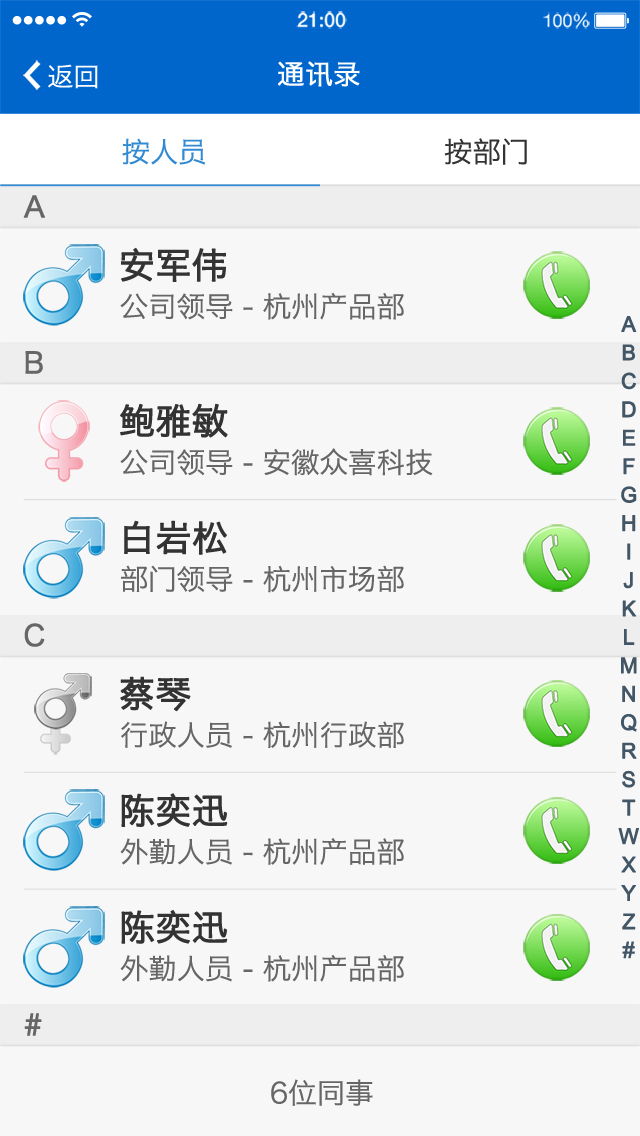Screen dimensions: 640x1136
Task: Call 安军伟 with the green phone icon
Action: click(x=557, y=285)
